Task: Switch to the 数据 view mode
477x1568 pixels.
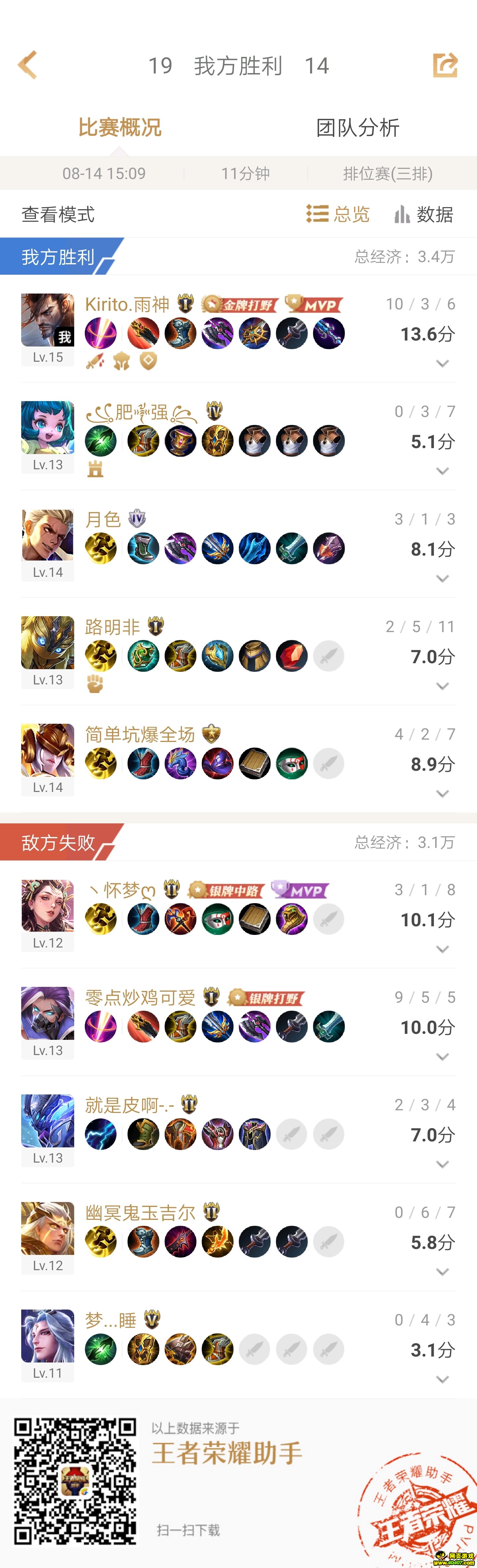Action: point(424,214)
